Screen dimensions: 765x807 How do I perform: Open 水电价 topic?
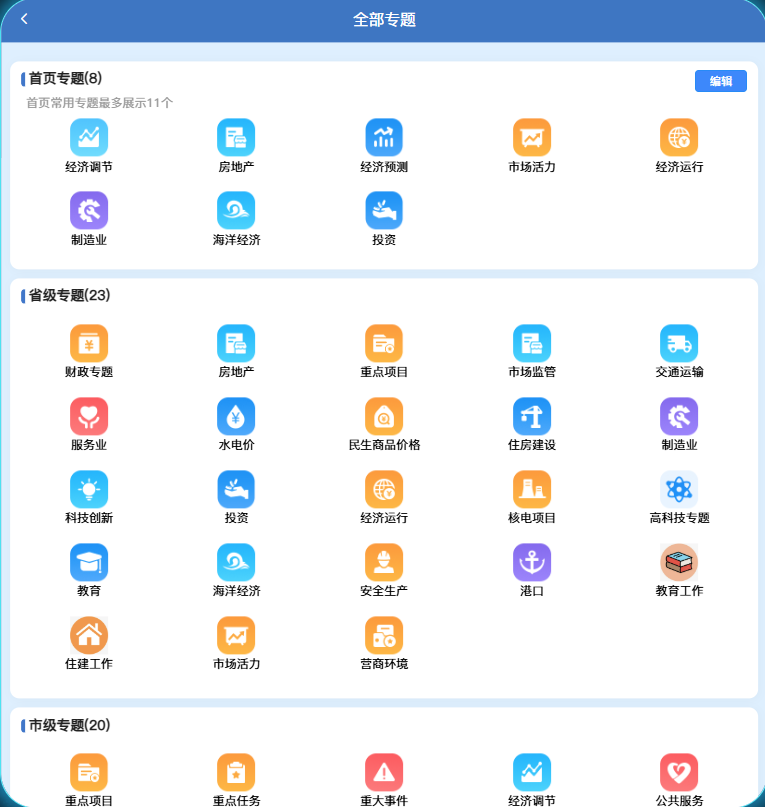pos(236,417)
